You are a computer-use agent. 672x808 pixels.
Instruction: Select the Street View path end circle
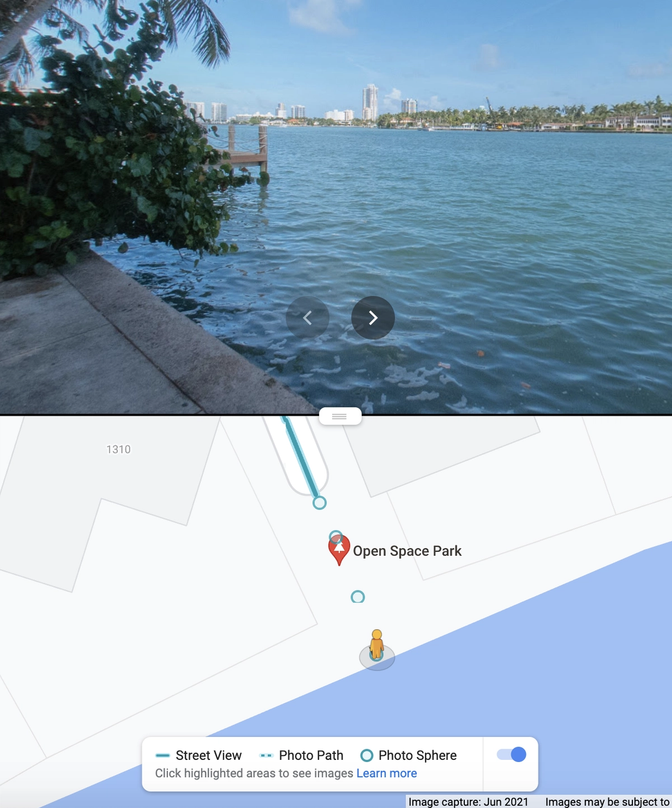pyautogui.click(x=319, y=502)
